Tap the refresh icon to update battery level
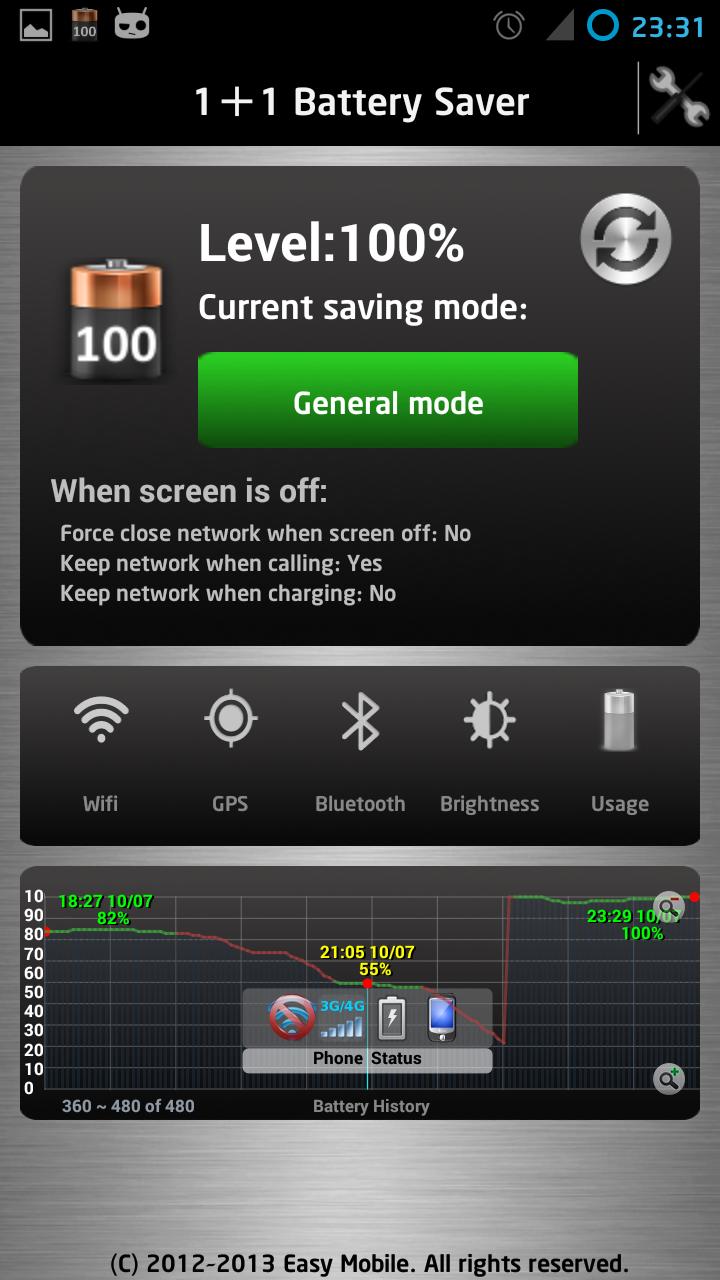720x1280 pixels. pyautogui.click(x=624, y=239)
